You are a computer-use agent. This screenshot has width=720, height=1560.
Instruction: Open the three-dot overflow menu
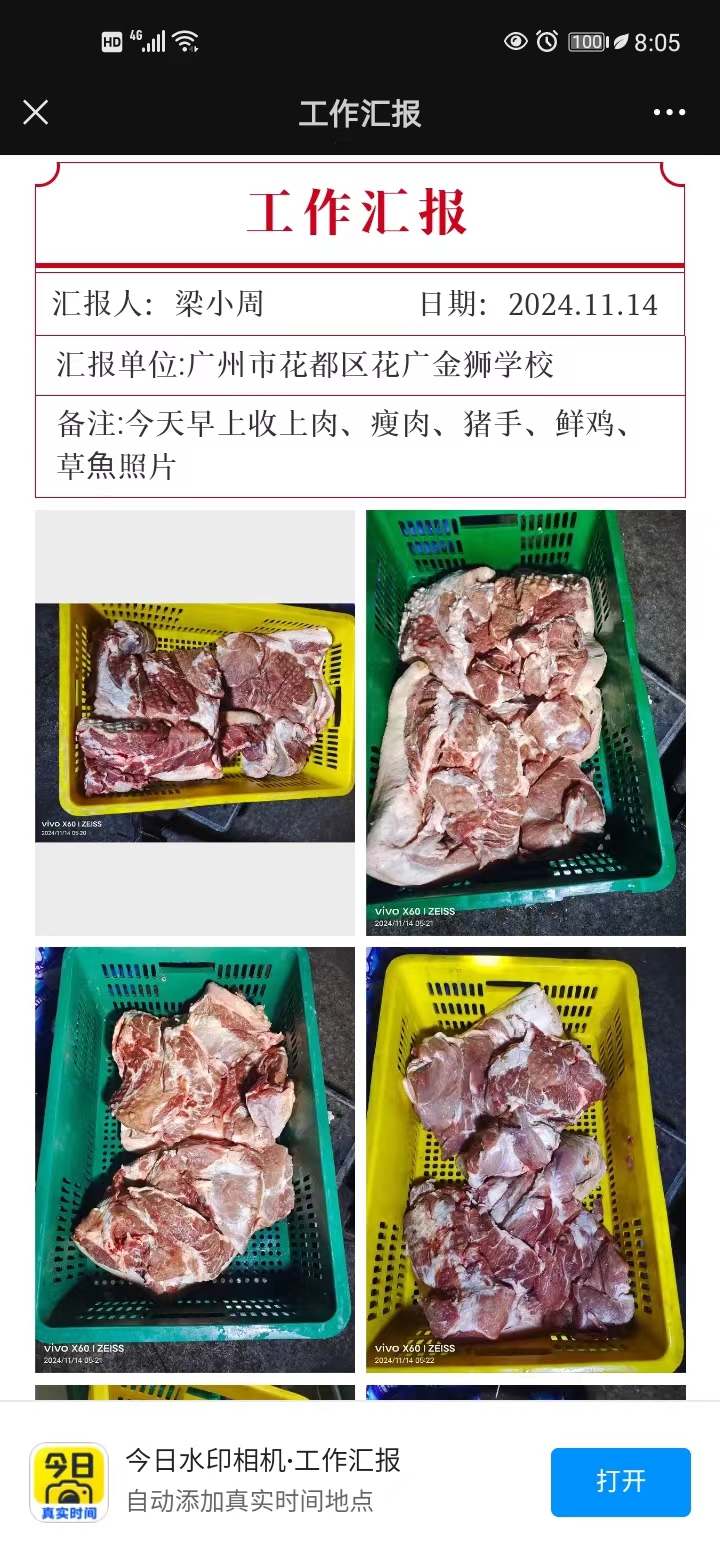pyautogui.click(x=669, y=112)
